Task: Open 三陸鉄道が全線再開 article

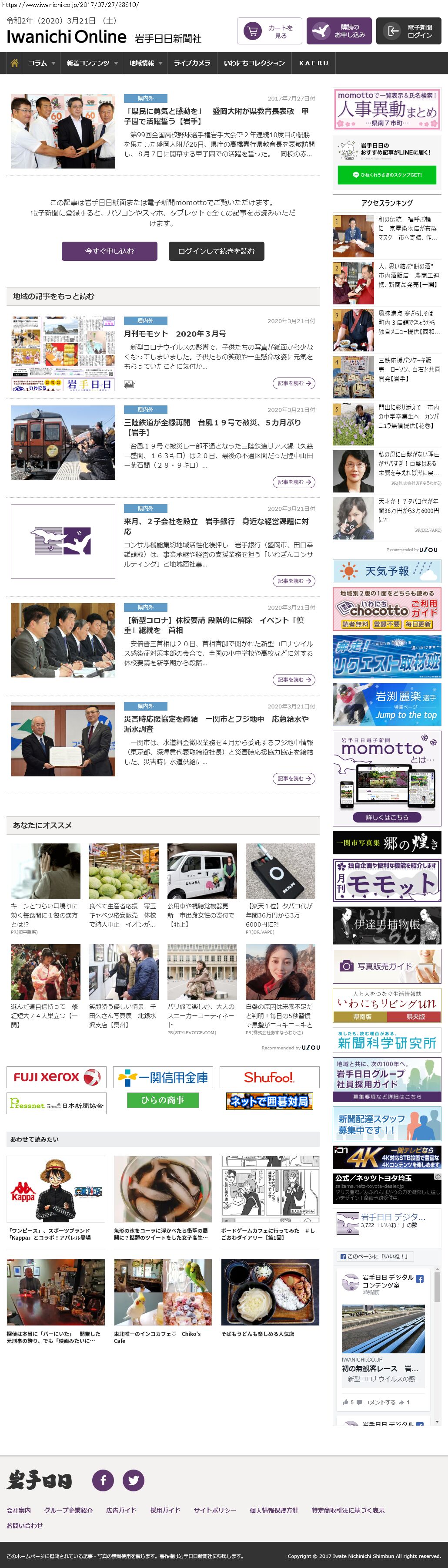Action: click(212, 422)
